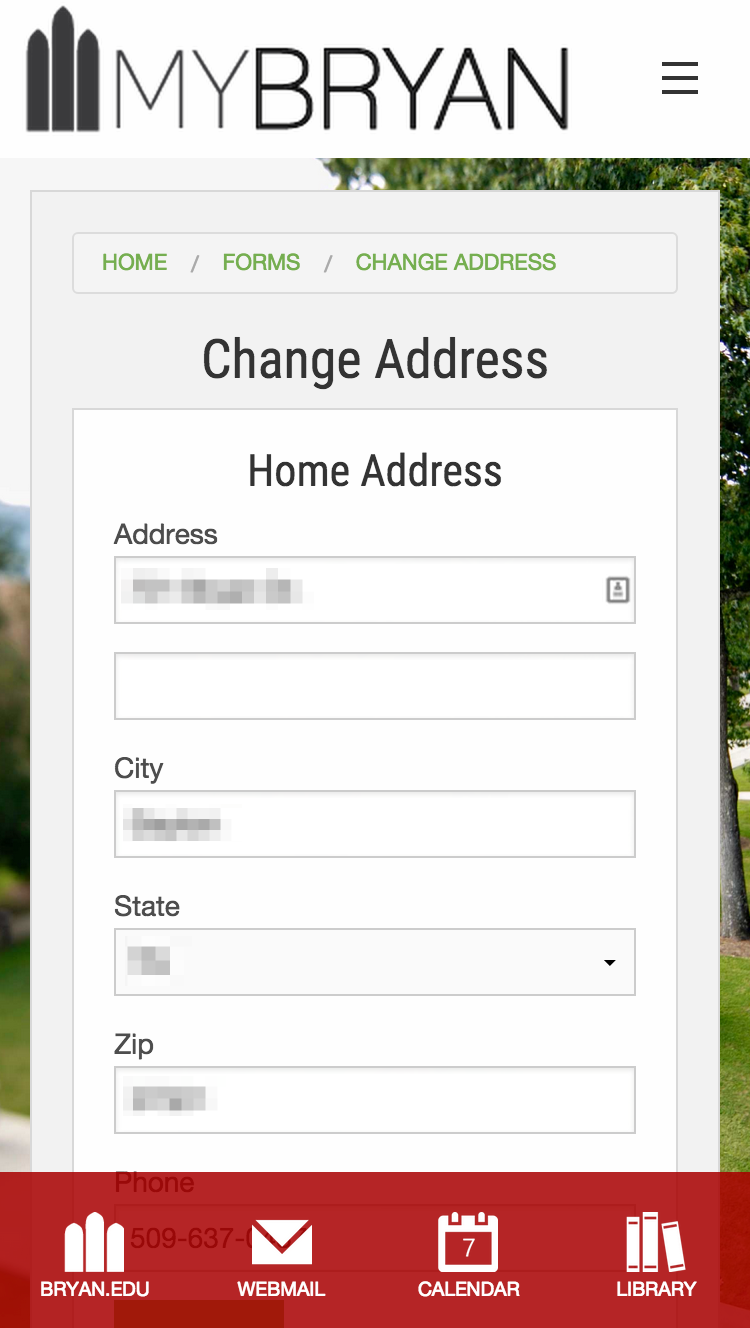Screen dimensions: 750x1328
Task: Focus the second address line field
Action: (375, 686)
